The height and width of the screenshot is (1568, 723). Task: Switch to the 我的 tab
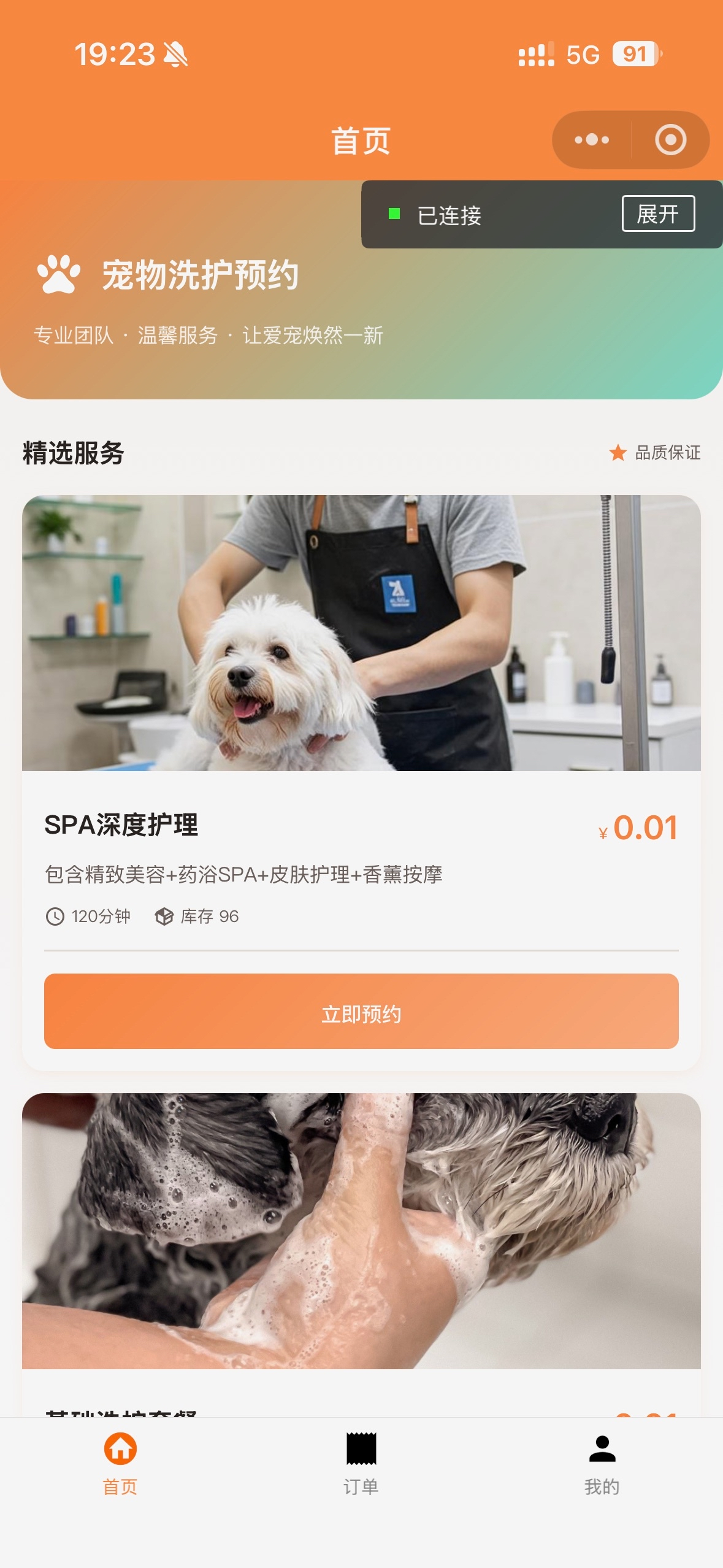(602, 1462)
